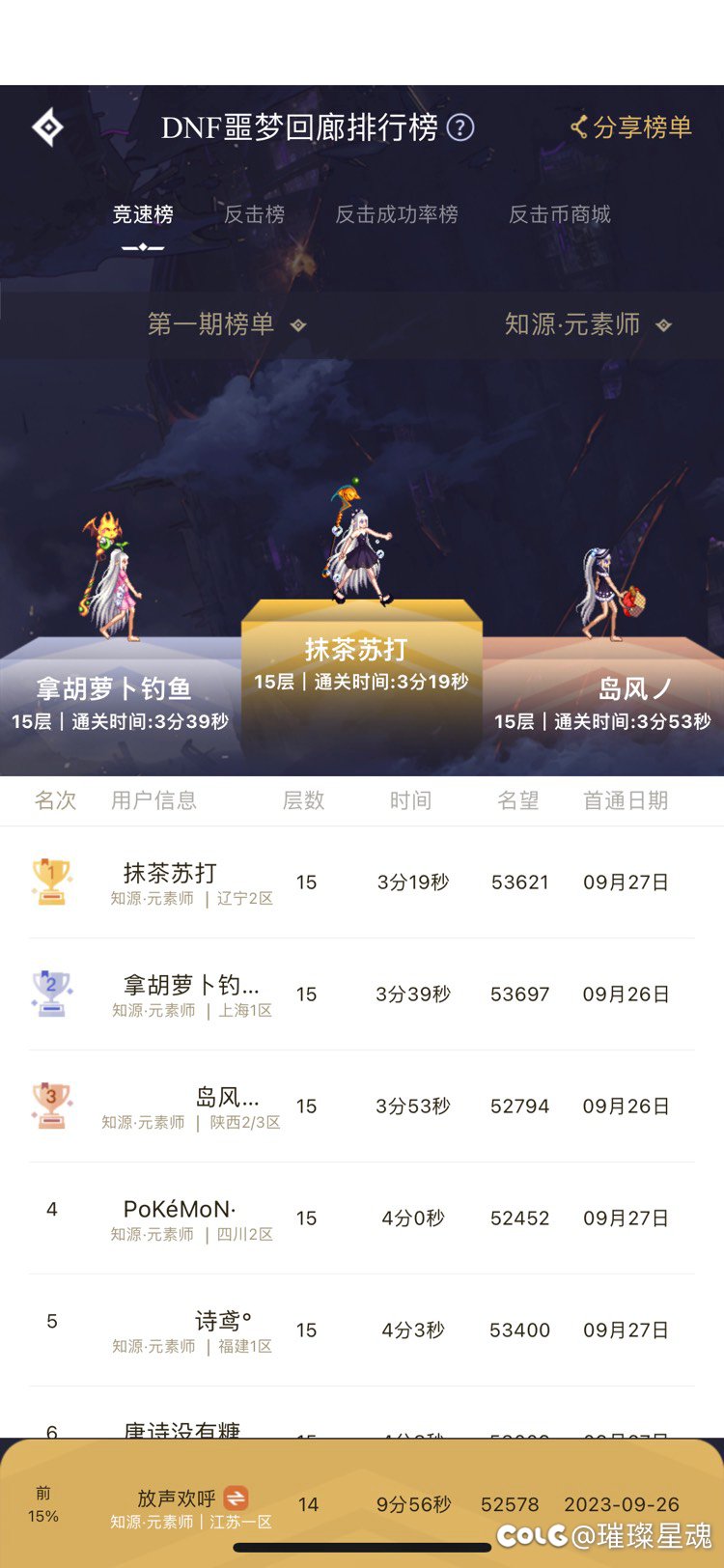Expand the diamond arrow after 岛风ノ's class dropdown
This screenshot has height=1568, width=724.
(662, 324)
